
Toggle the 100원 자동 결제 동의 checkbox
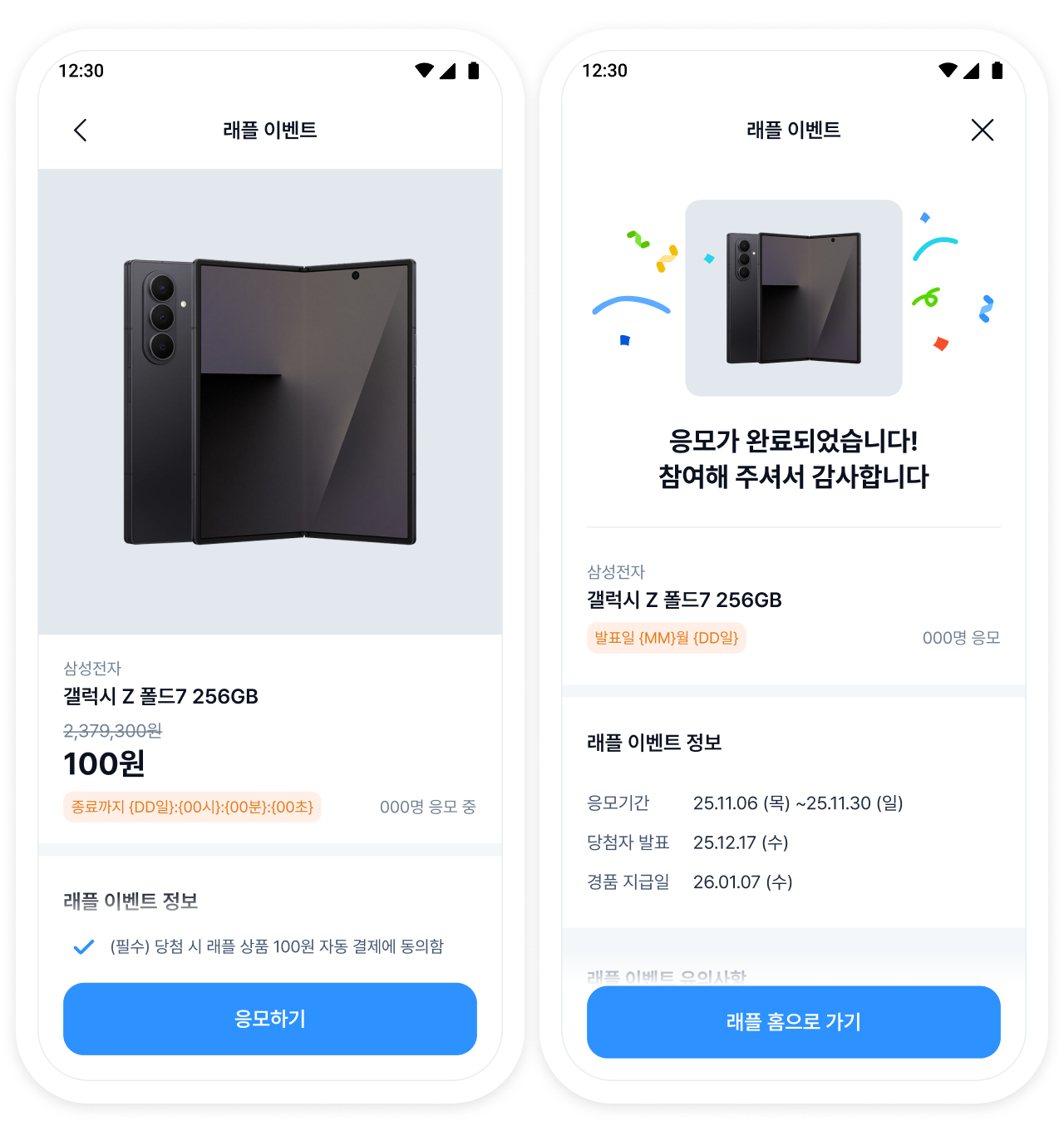(84, 947)
